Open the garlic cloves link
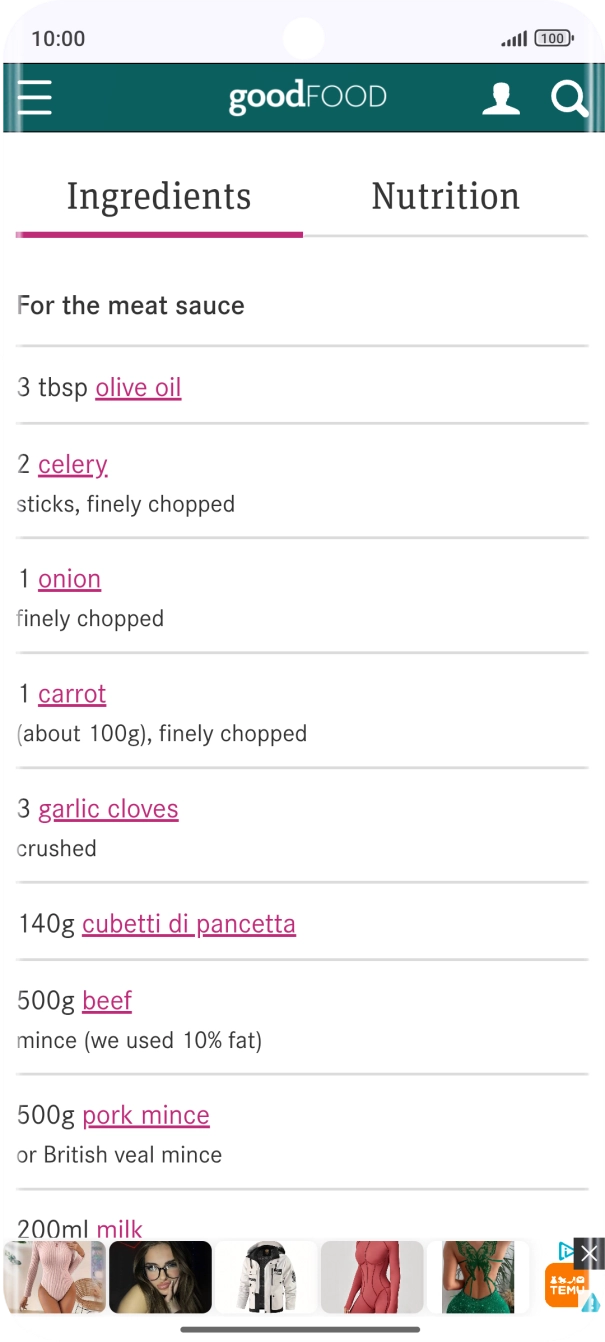This screenshot has height=1342, width=605. [108, 809]
